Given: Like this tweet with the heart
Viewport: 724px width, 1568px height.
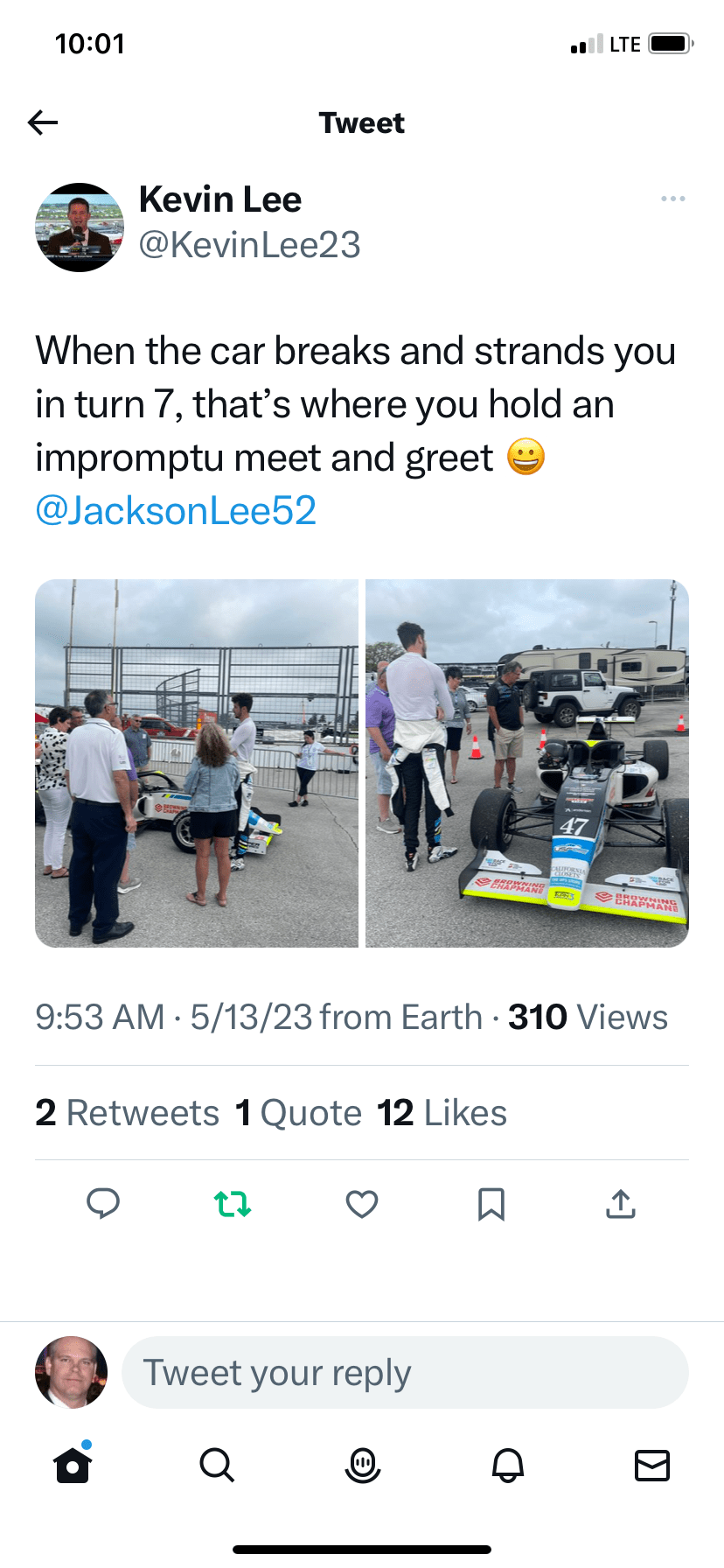Looking at the screenshot, I should click(362, 1204).
